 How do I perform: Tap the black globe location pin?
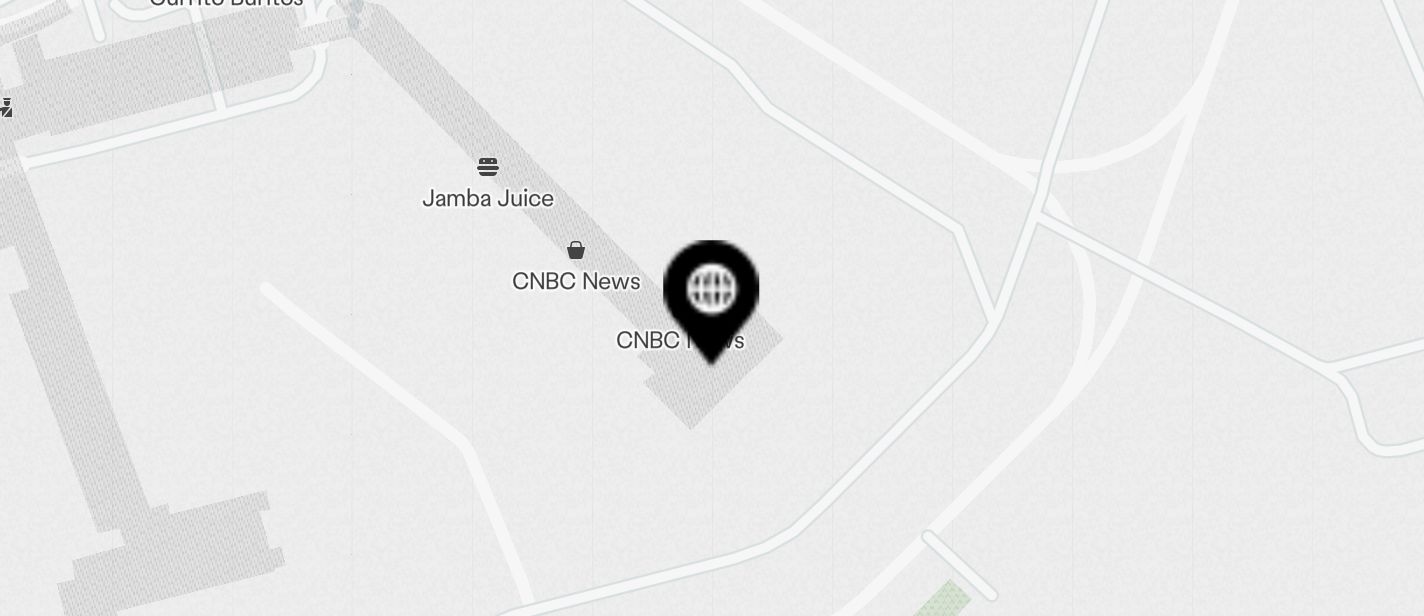tap(711, 292)
